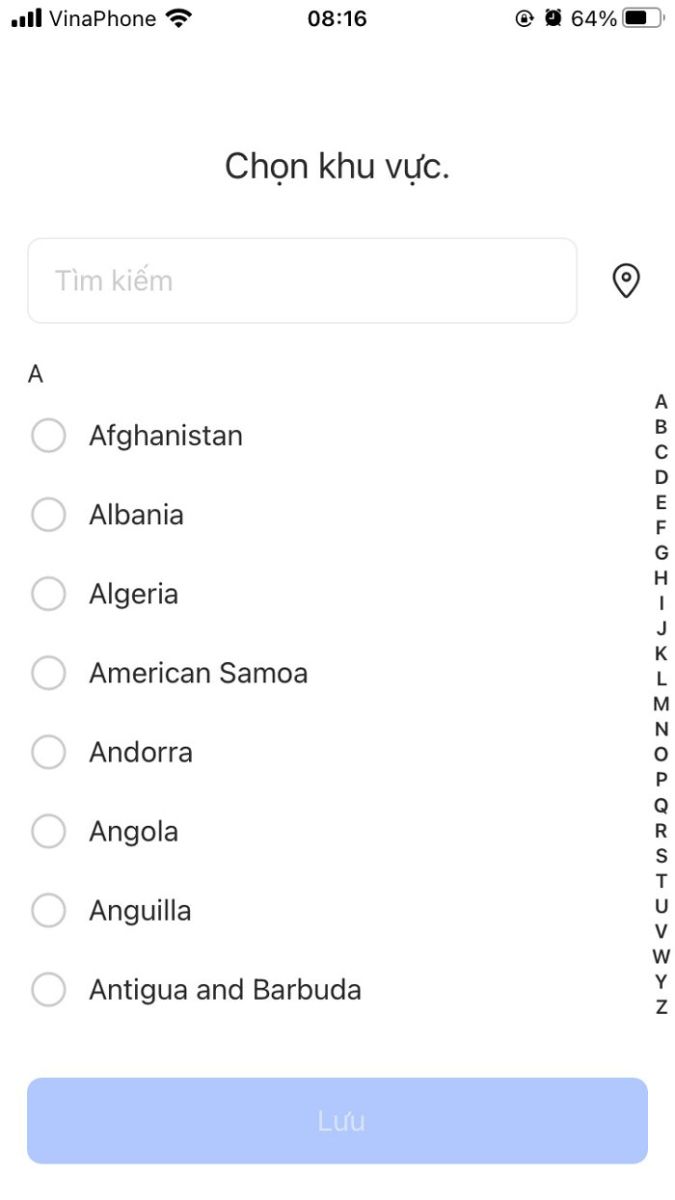Jump to letter M in the index
The width and height of the screenshot is (675, 1200).
[661, 704]
